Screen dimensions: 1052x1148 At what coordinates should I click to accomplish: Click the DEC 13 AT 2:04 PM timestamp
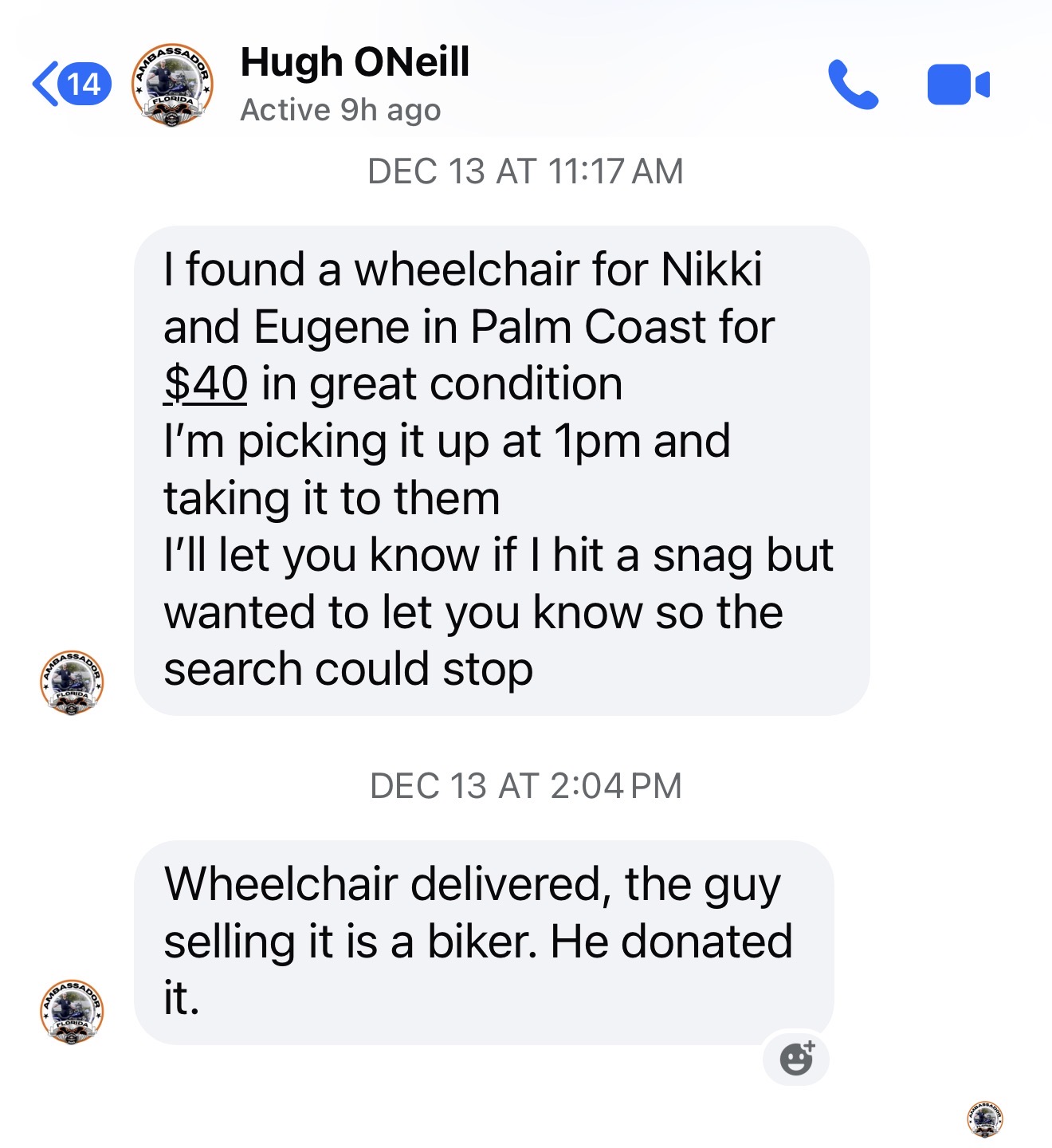[526, 784]
